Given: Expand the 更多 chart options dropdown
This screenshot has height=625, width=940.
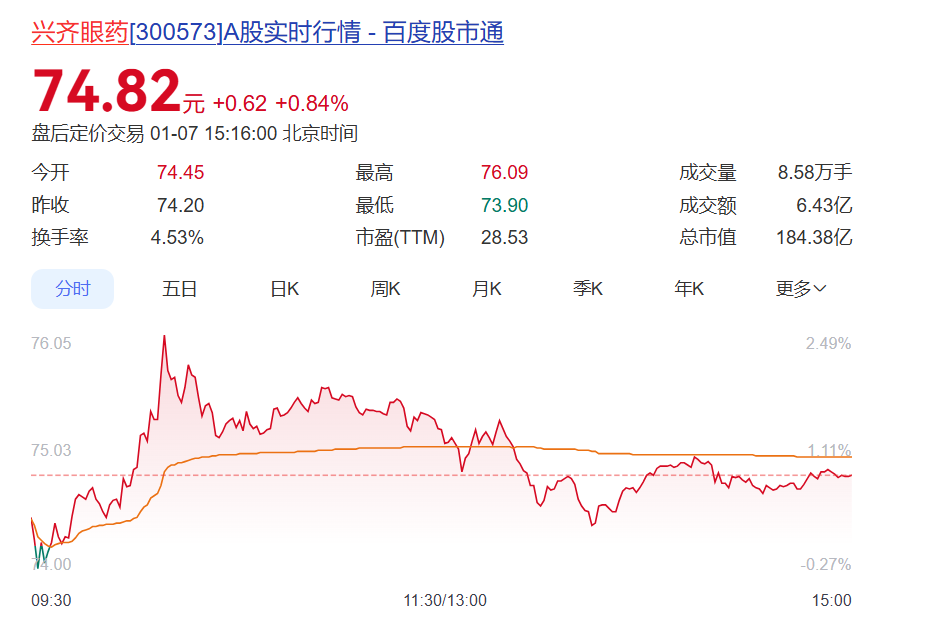Looking at the screenshot, I should 801,289.
